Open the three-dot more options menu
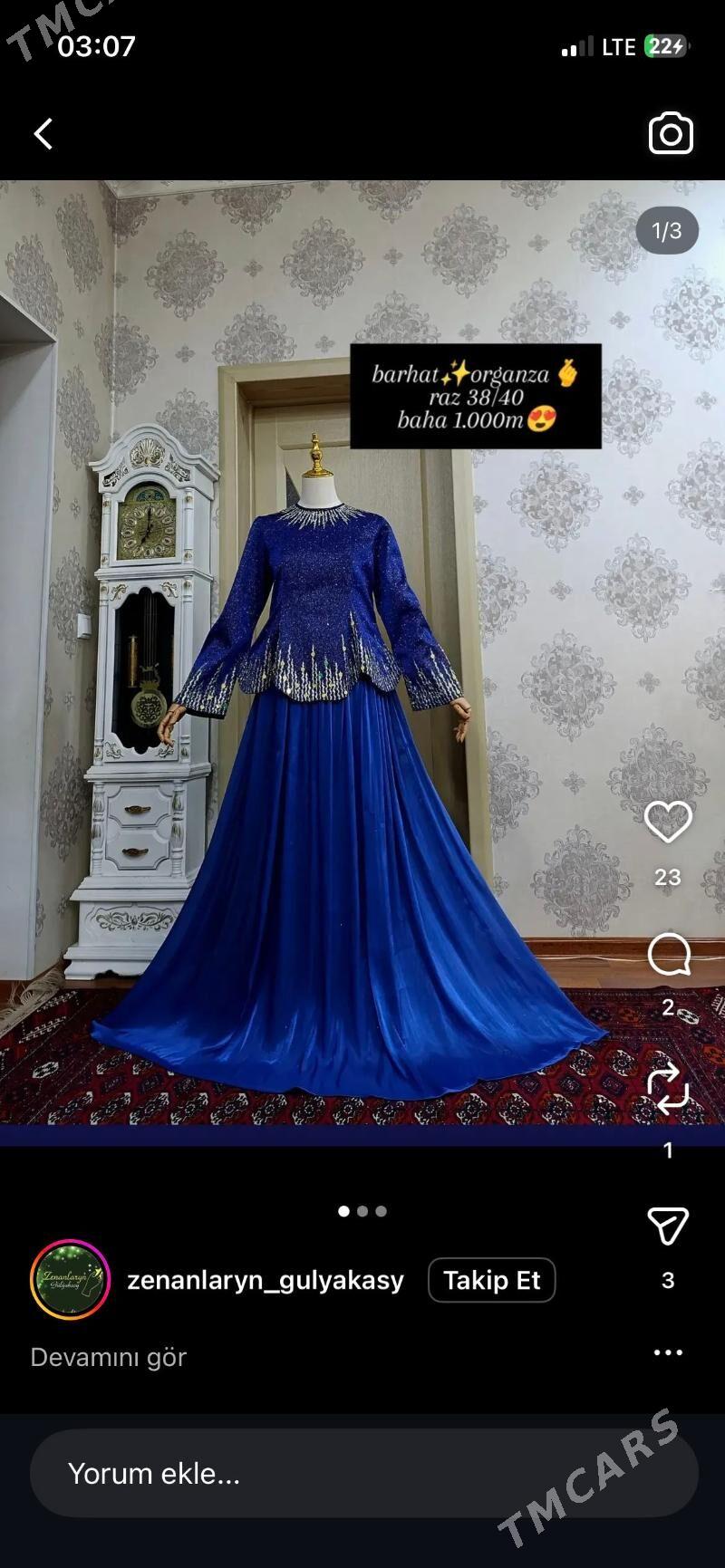Screen dimensions: 725x1568 [668, 1352]
